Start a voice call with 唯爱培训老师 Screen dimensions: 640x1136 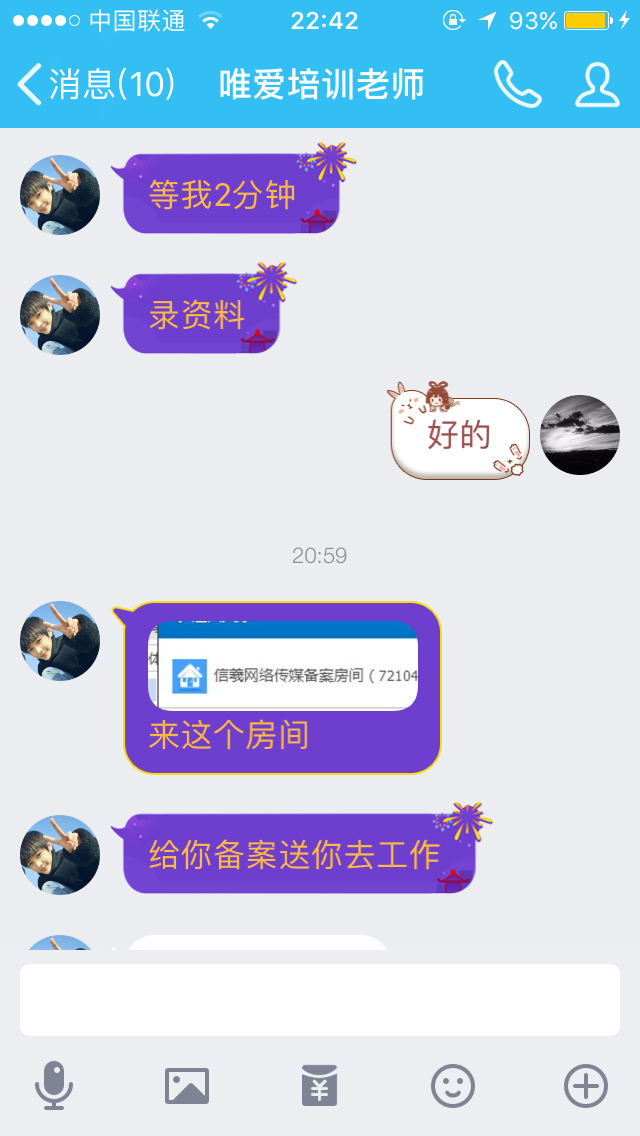pos(517,85)
